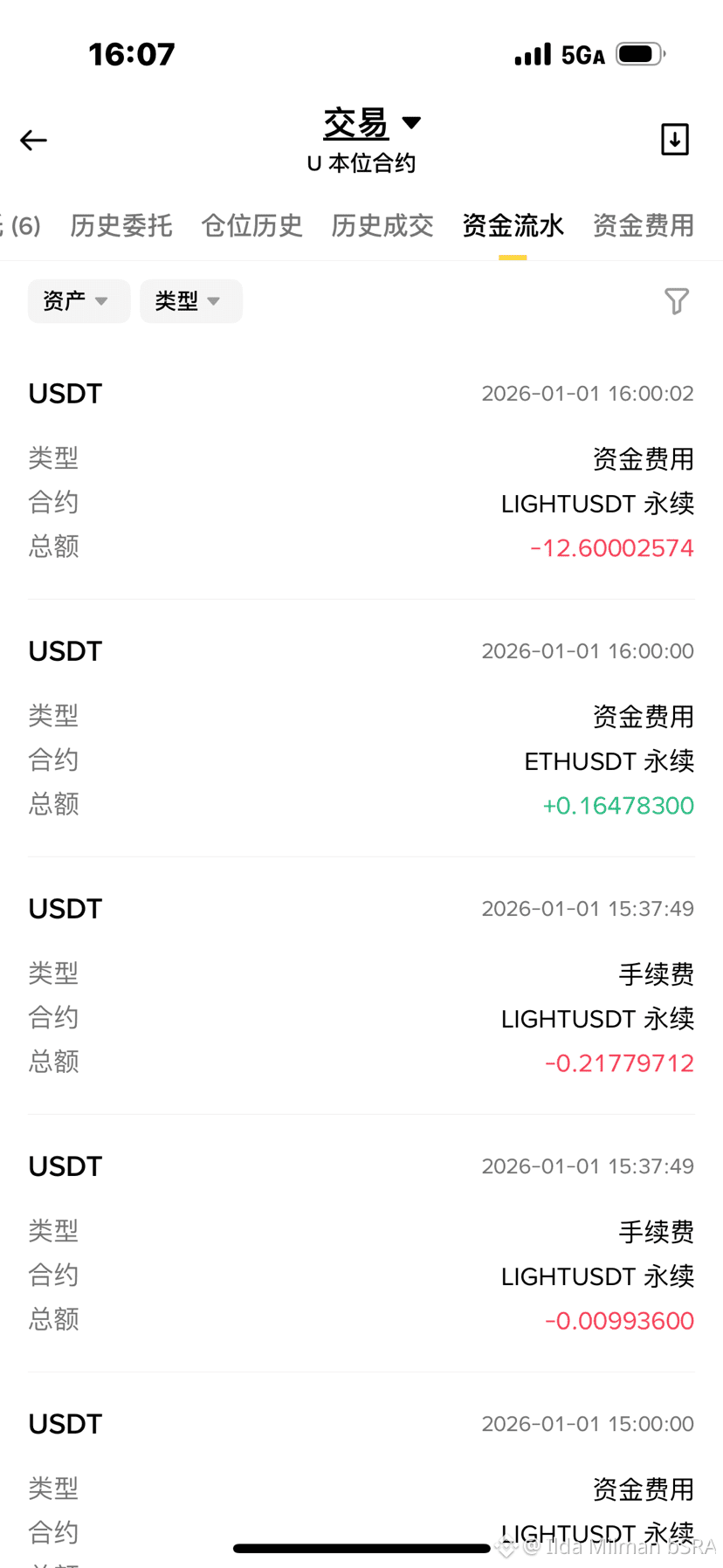Image resolution: width=723 pixels, height=1568 pixels.
Task: Expand the 资产 filter dropdown
Action: [x=79, y=301]
